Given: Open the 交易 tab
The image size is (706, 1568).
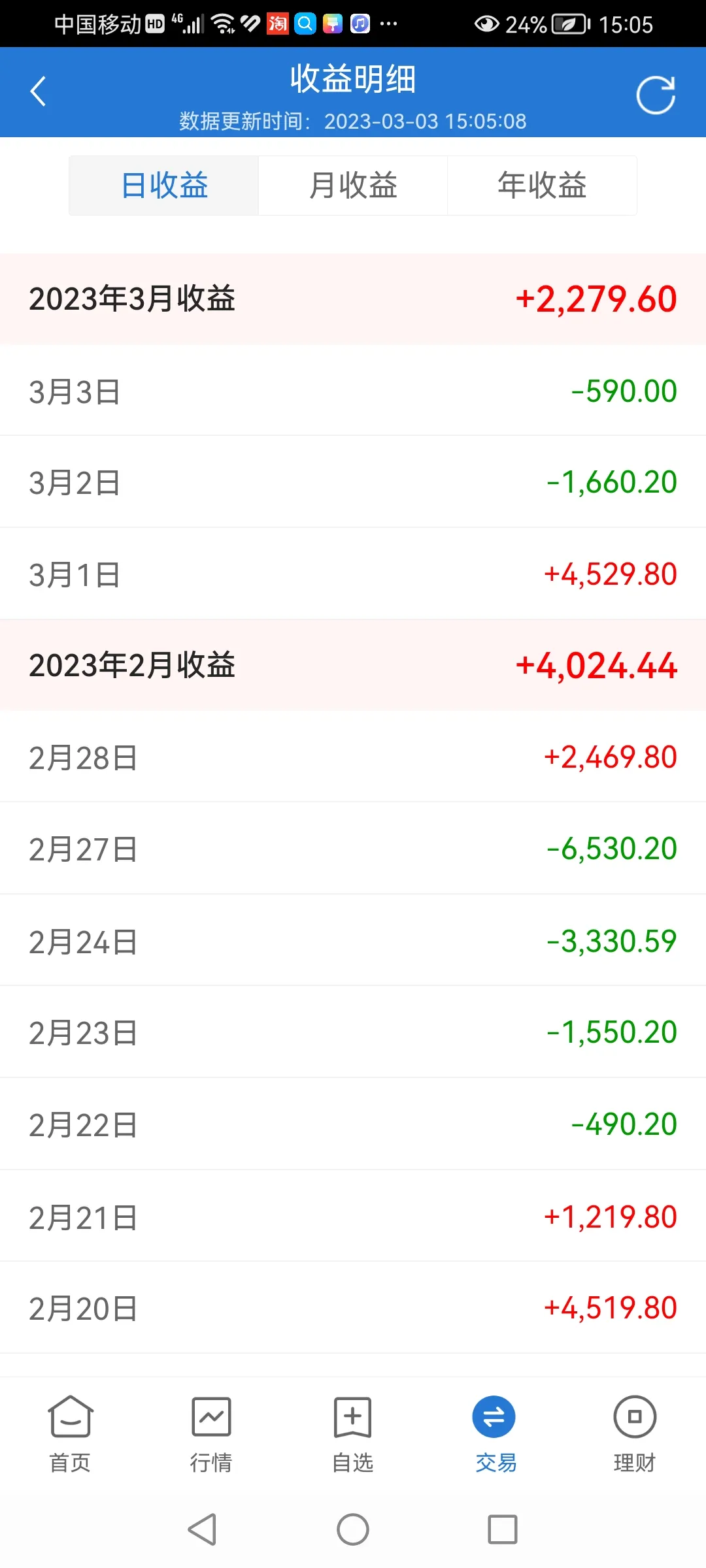Looking at the screenshot, I should (x=494, y=1434).
